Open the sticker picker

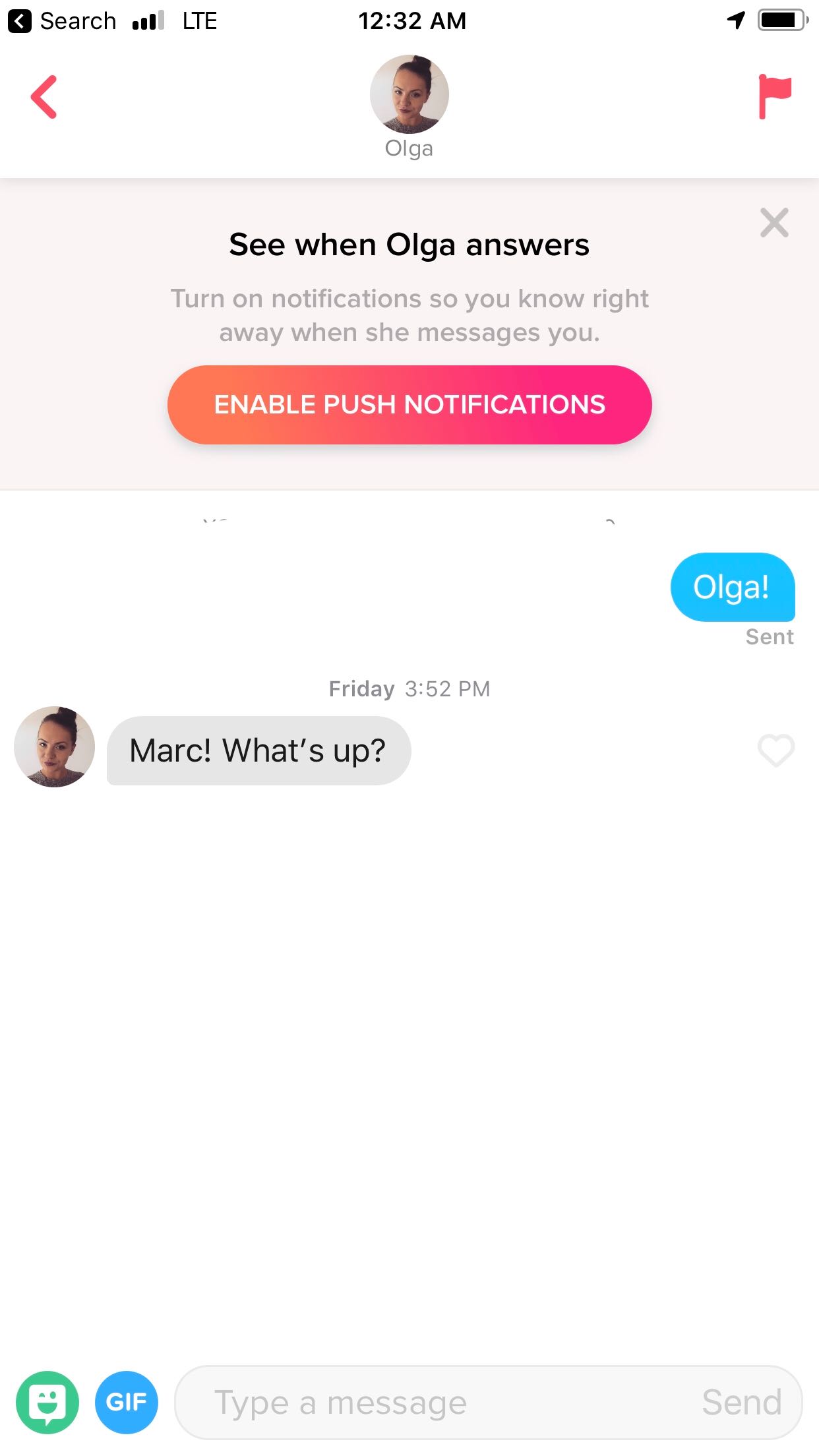point(47,1402)
